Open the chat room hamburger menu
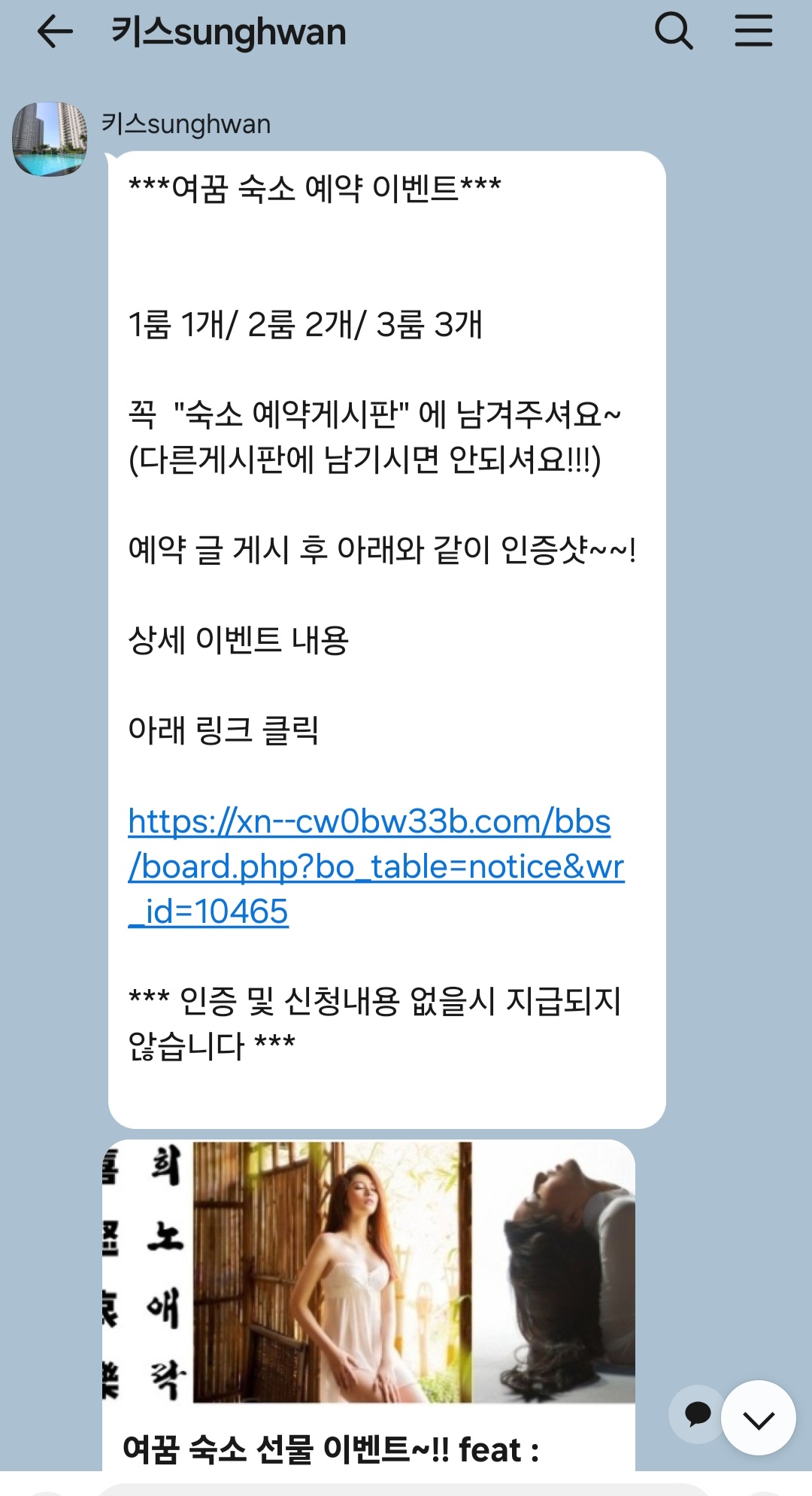 click(753, 32)
